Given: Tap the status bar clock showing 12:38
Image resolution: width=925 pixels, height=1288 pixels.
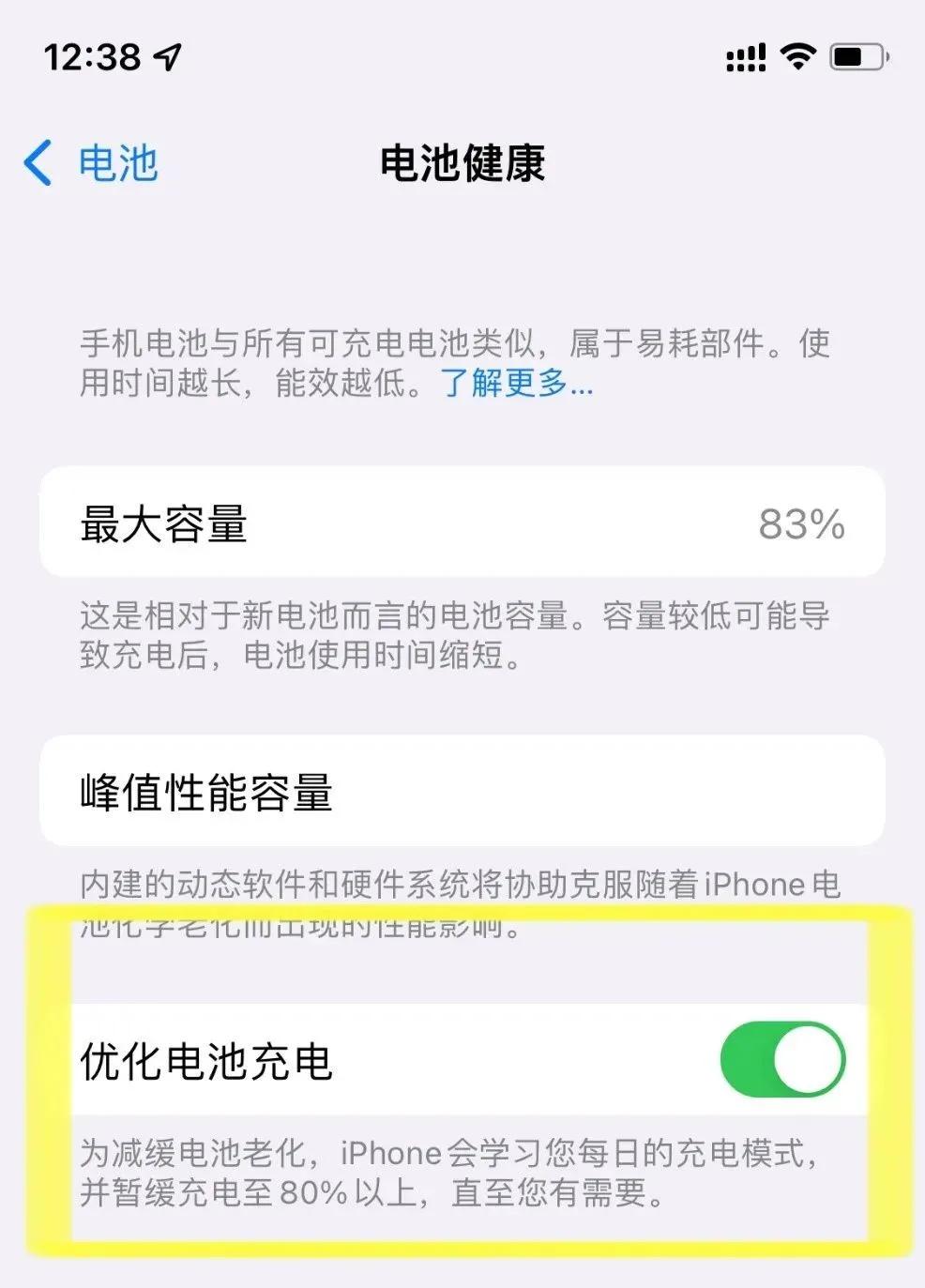Looking at the screenshot, I should coord(92,56).
